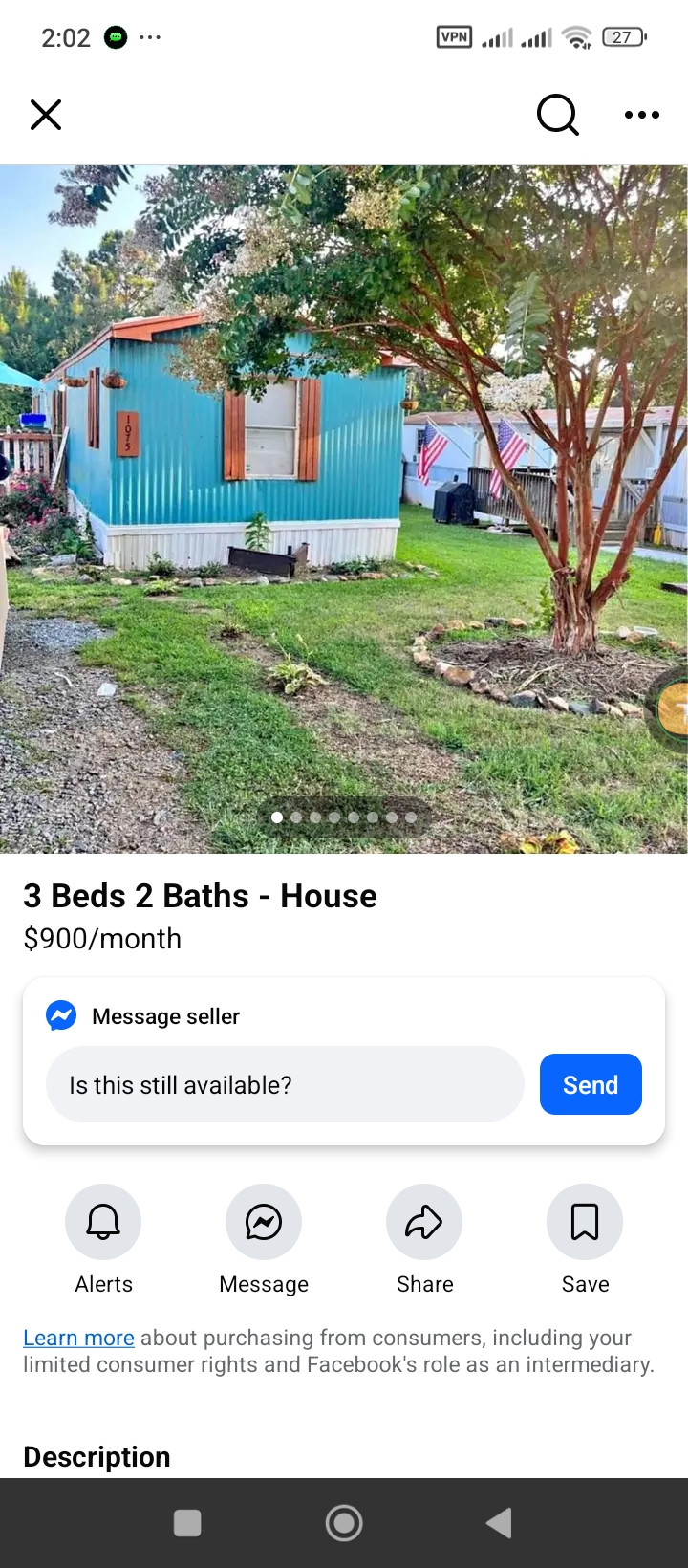Edit the 'Is this still available?' message field

point(285,1084)
